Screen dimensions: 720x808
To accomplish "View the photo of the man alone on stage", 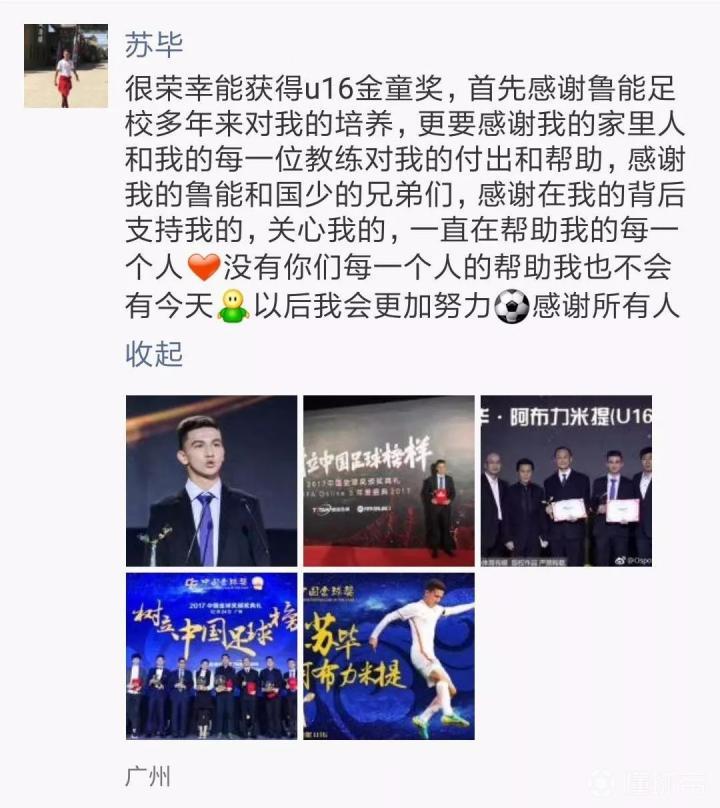I will click(388, 481).
